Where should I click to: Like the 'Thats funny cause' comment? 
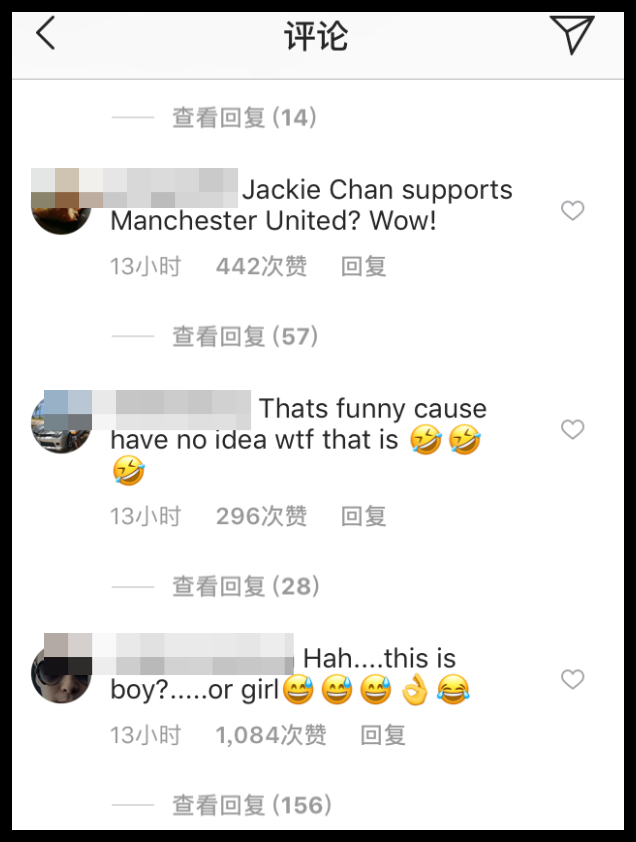click(572, 430)
